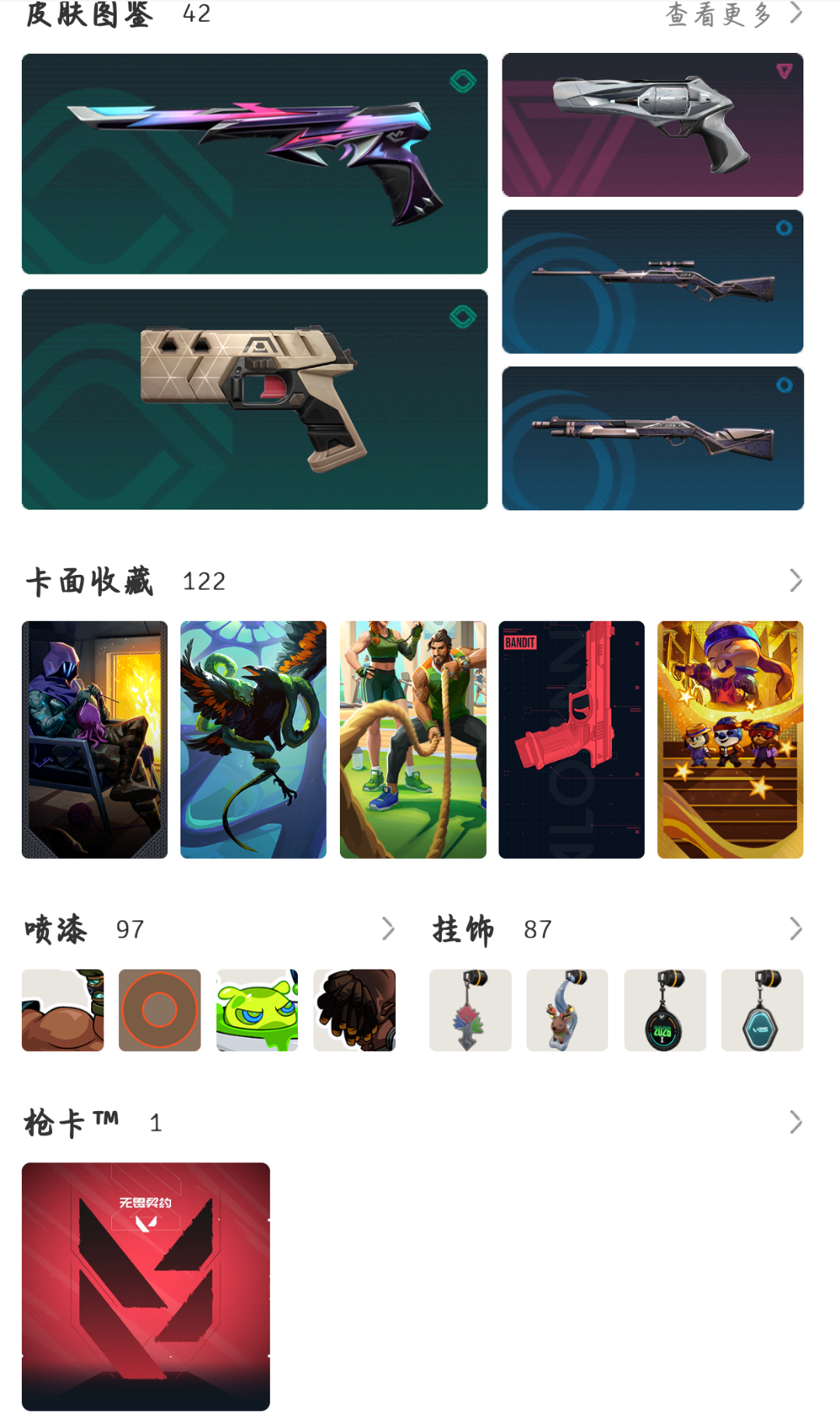Open the black bird with snake card
The height and width of the screenshot is (1423, 840).
(x=254, y=739)
